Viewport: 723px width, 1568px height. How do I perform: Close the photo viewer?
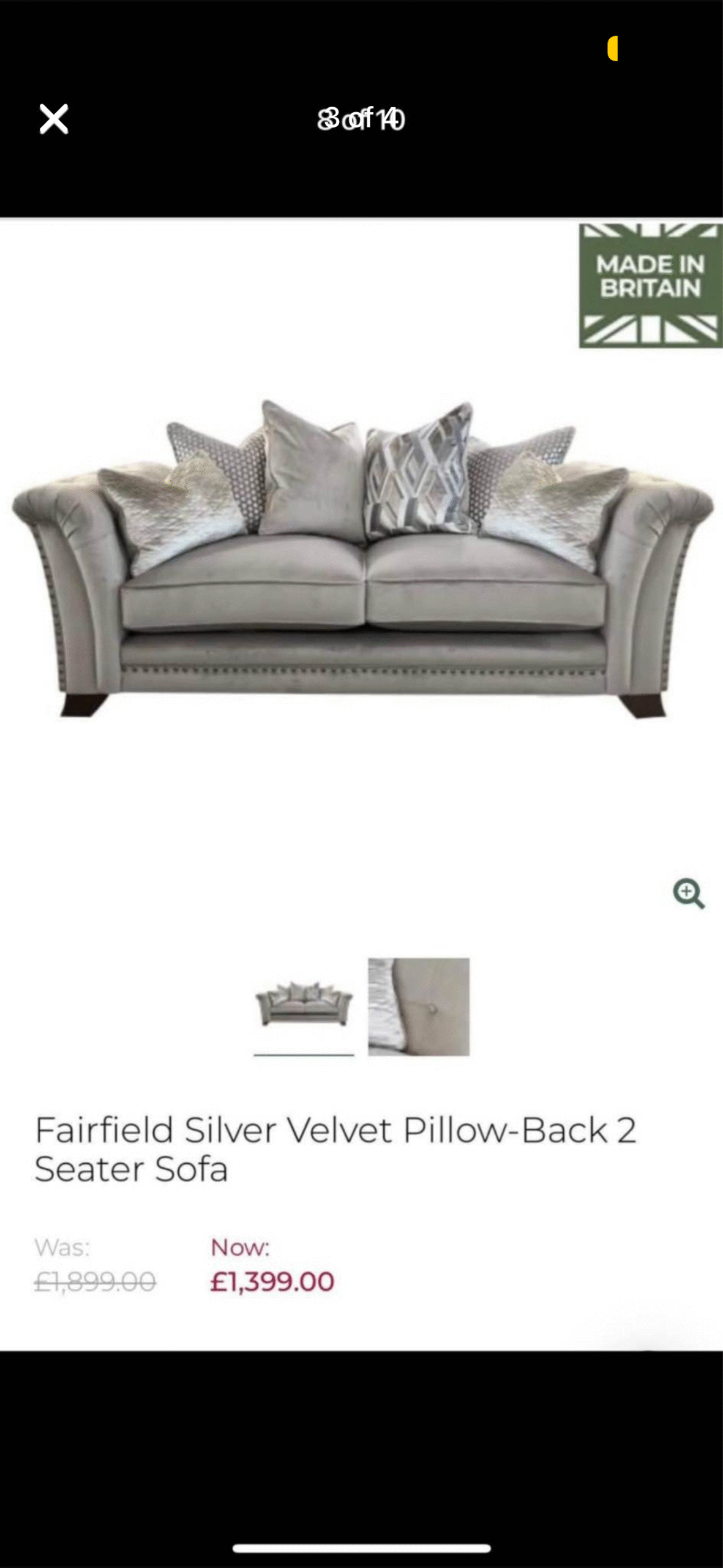(x=54, y=119)
